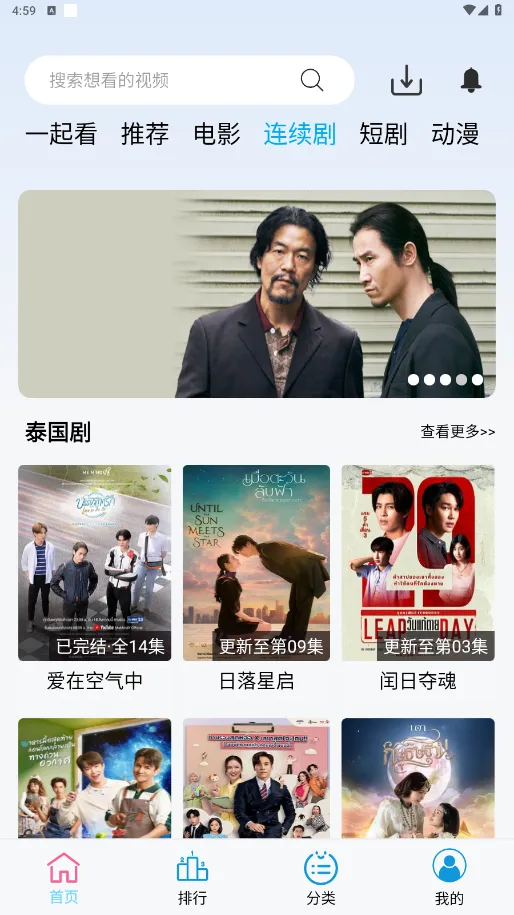
Task: View more Thai dramas via 查看更多
Action: tap(458, 432)
